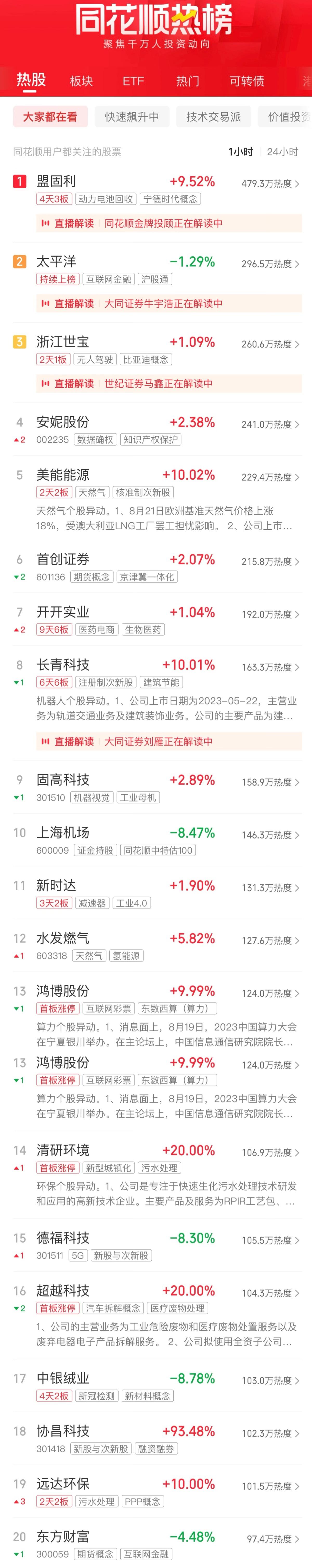Image resolution: width=312 pixels, height=1568 pixels.
Task: Open stock 浙江世宝 details
Action: coord(62,342)
